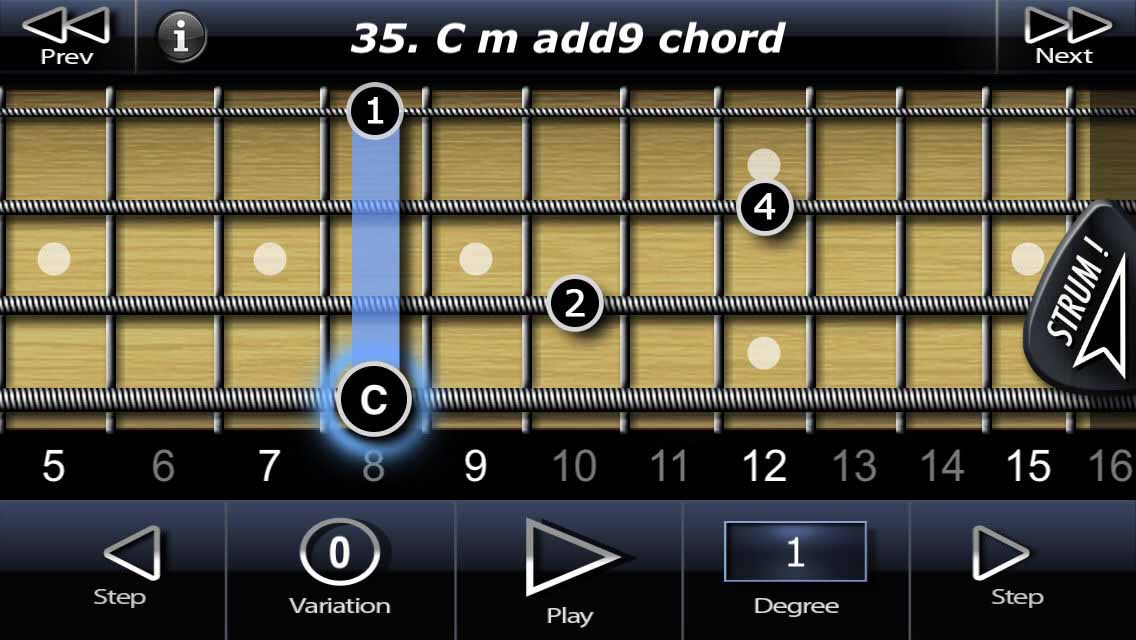Tap the C root note marker
Image resolution: width=1136 pixels, height=640 pixels.
coord(374,400)
